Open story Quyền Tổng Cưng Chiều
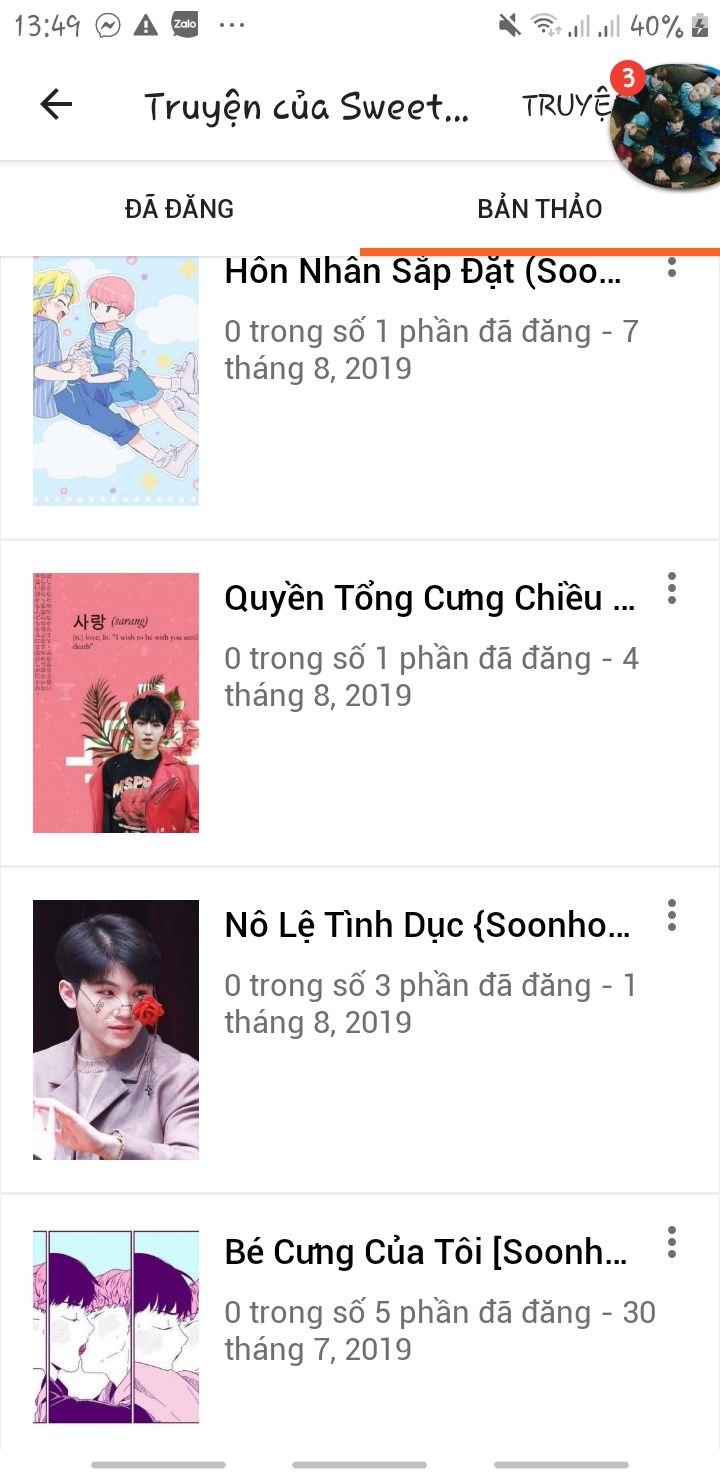Screen dimensions: 720x1480 429,598
